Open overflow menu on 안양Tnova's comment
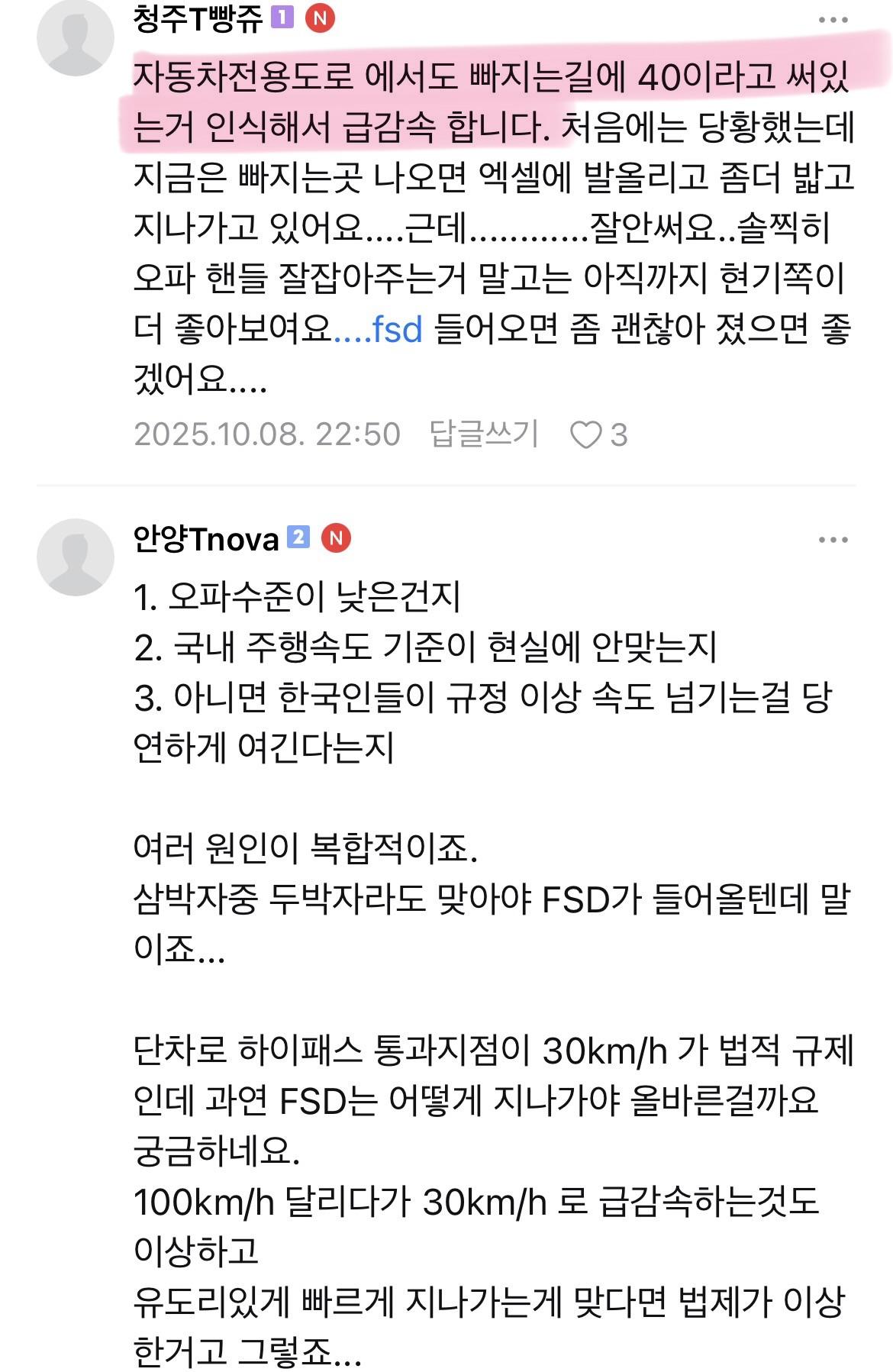This screenshot has width=893, height=1372. coord(833,540)
